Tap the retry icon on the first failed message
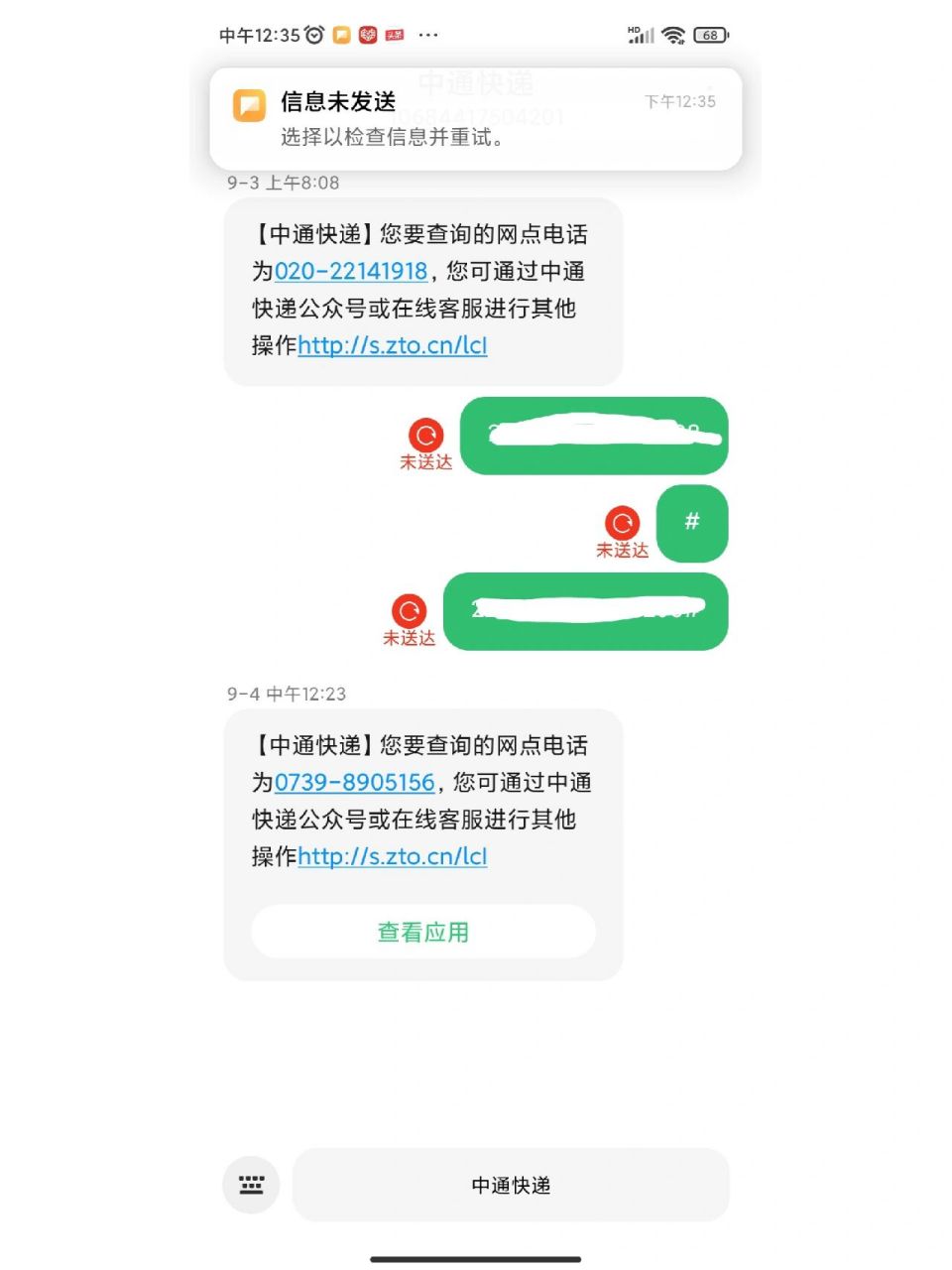952x1270 pixels. tap(425, 436)
